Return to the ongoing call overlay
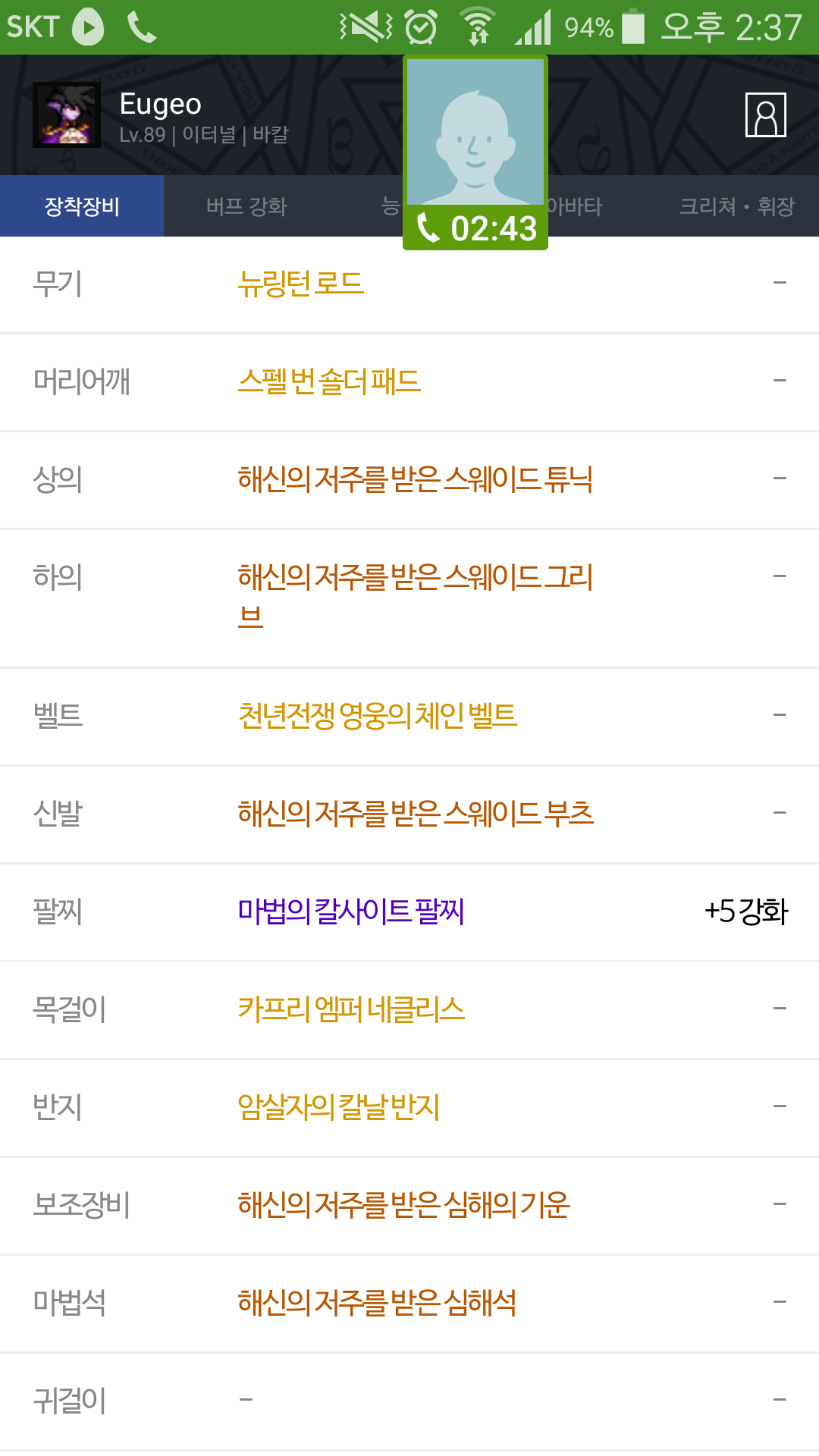 [x=475, y=152]
